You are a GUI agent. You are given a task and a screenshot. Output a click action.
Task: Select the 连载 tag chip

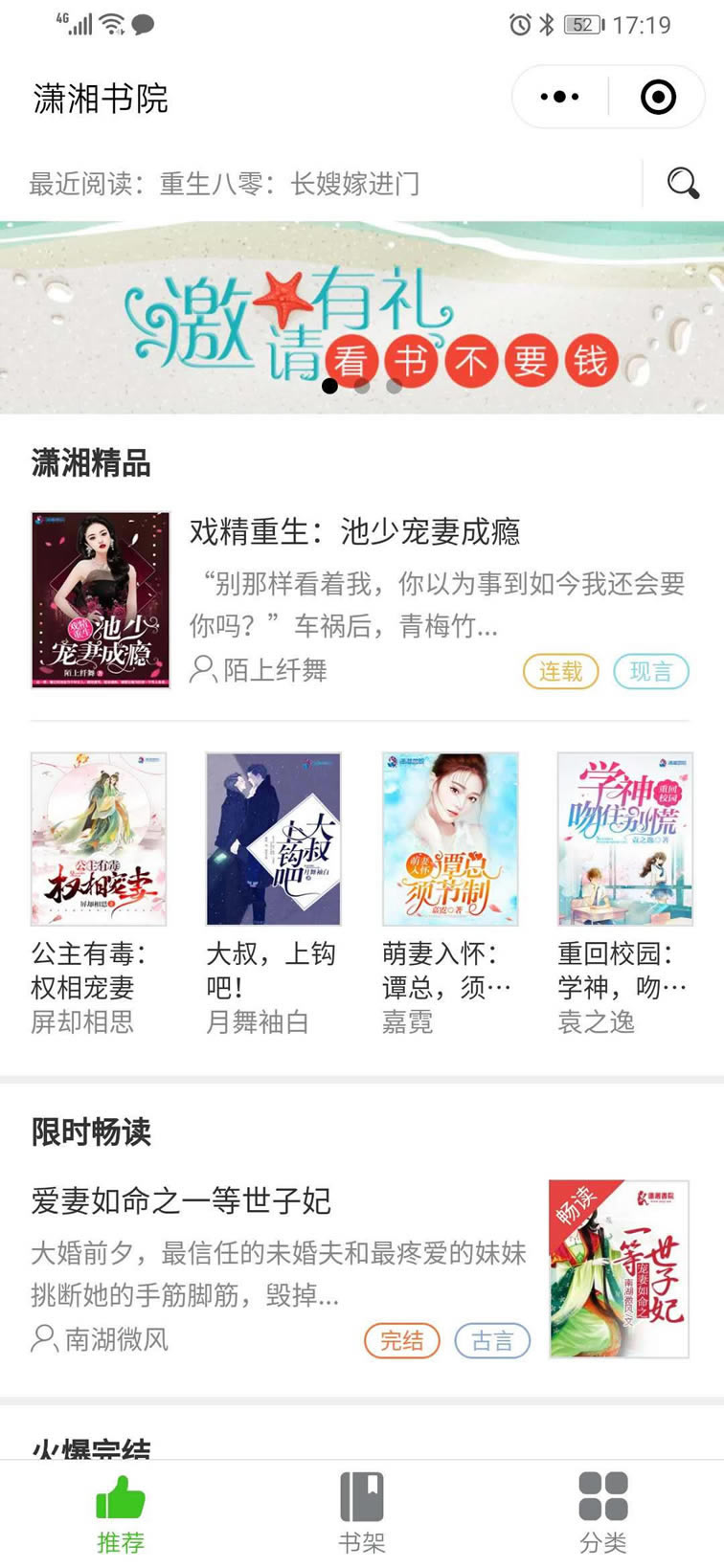560,671
